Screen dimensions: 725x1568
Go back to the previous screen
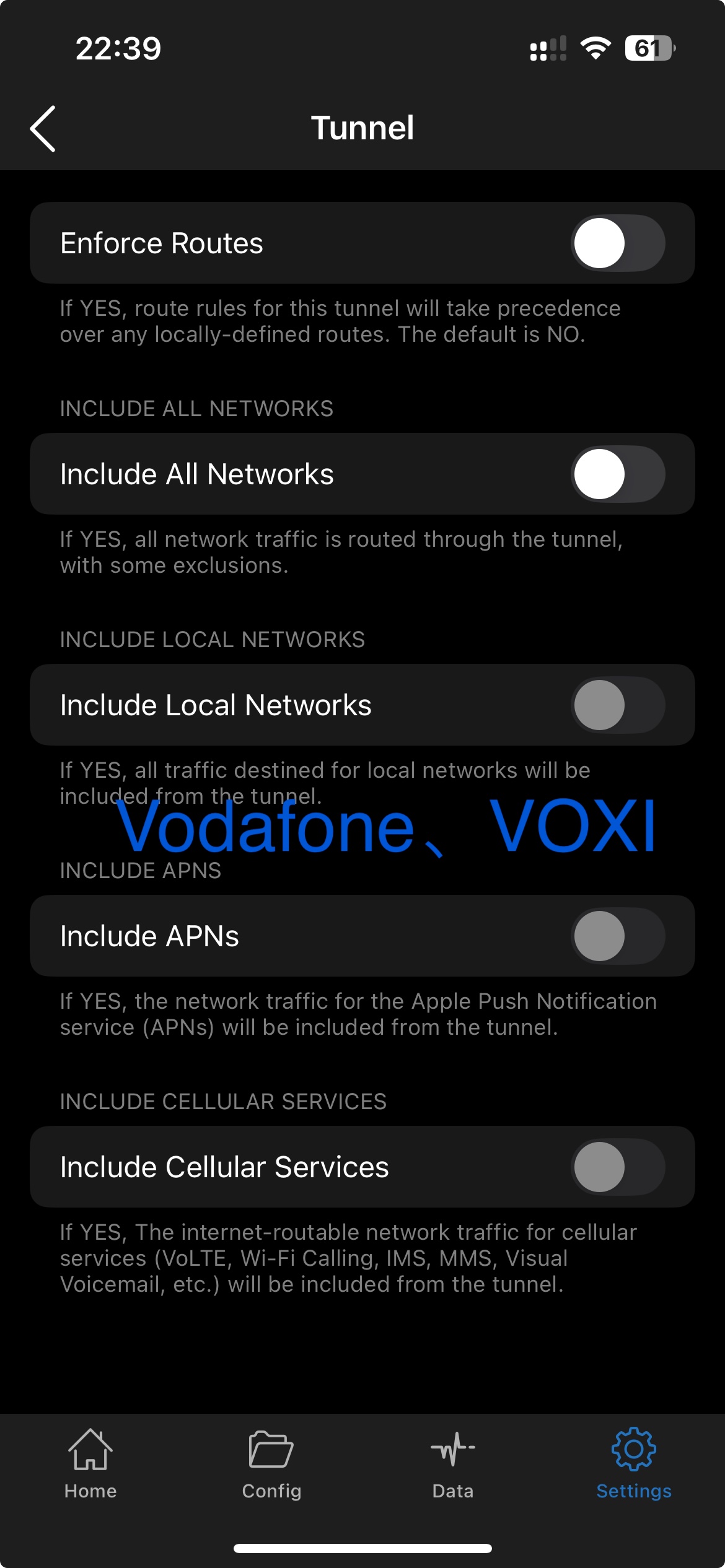(x=43, y=128)
